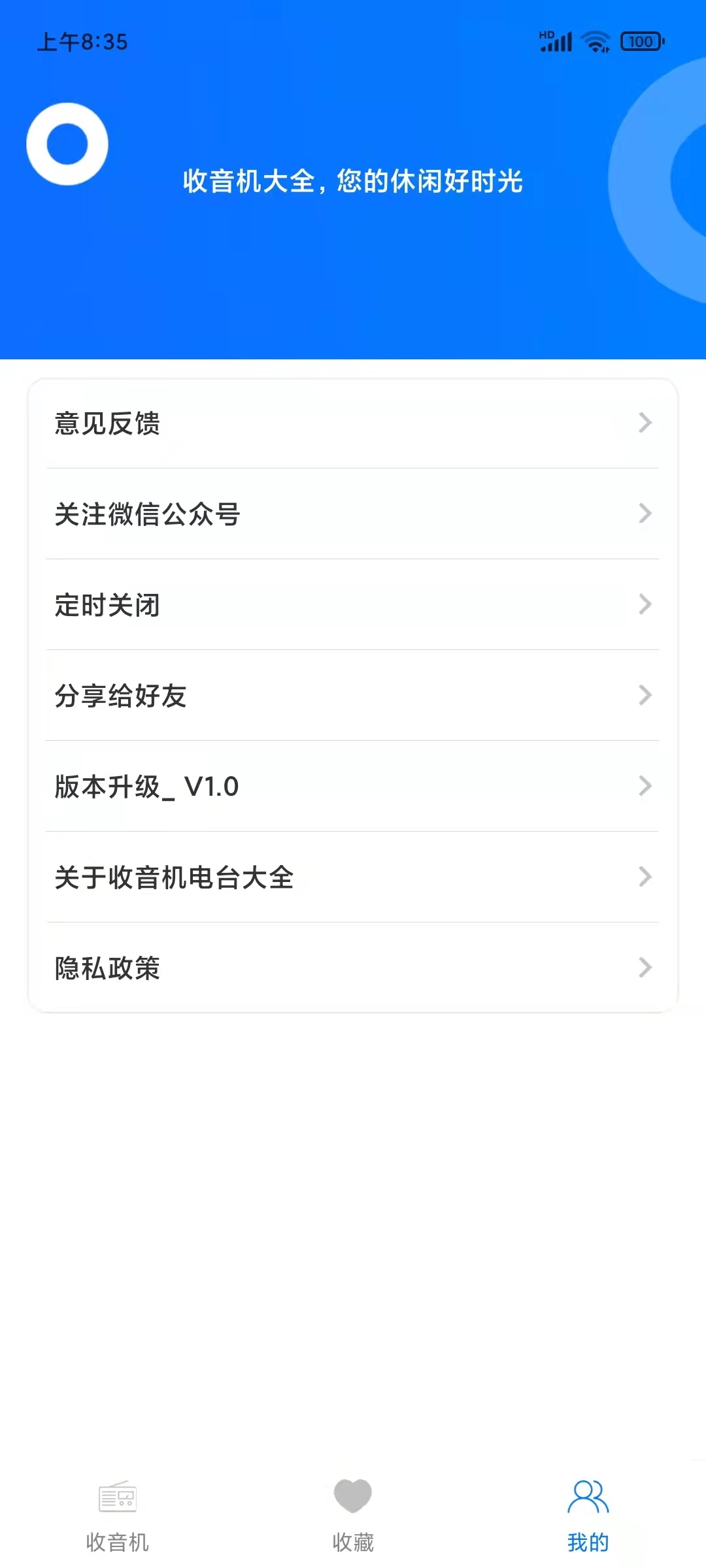The height and width of the screenshot is (1568, 706).
Task: Open 关于收音机电台大全 about page
Action: point(353,877)
